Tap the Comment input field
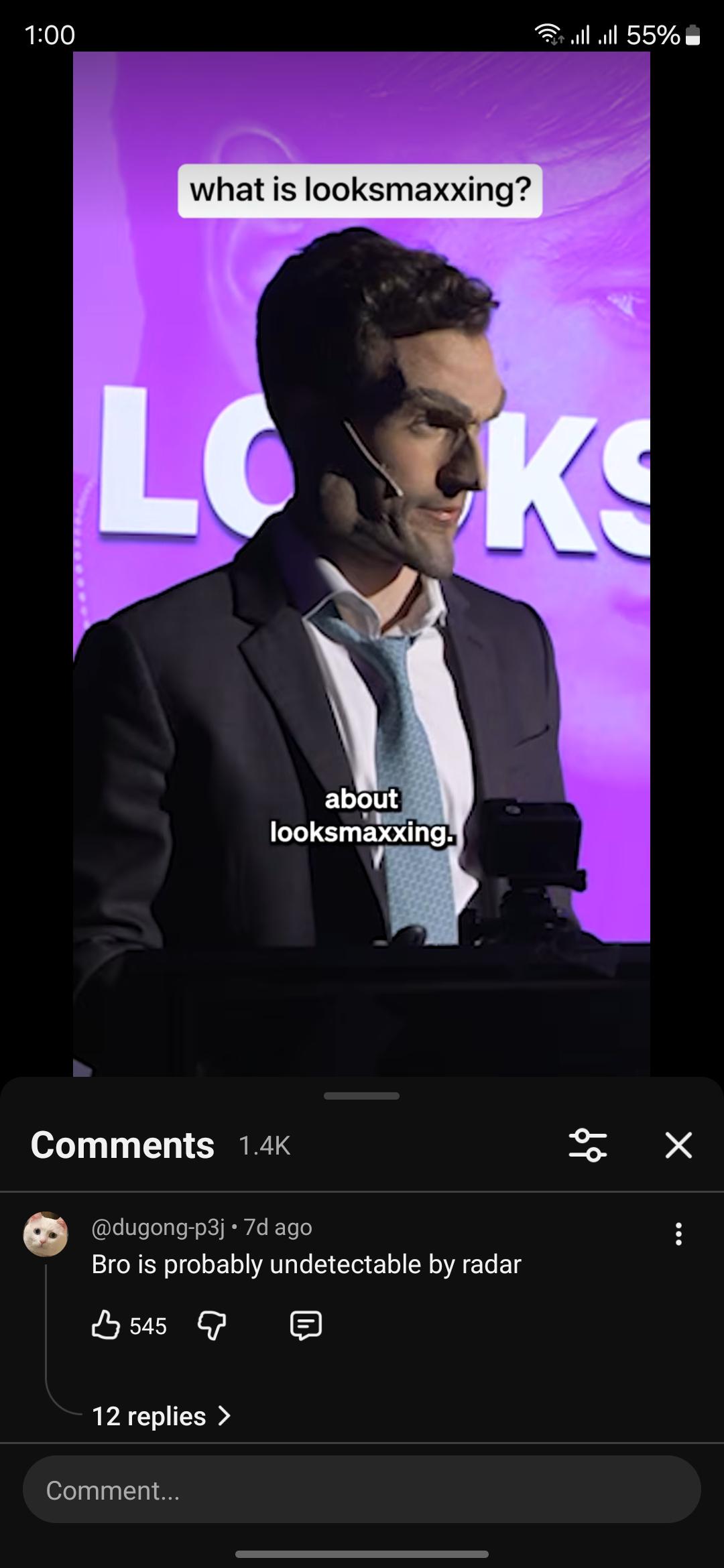The image size is (724, 1568). click(362, 1491)
